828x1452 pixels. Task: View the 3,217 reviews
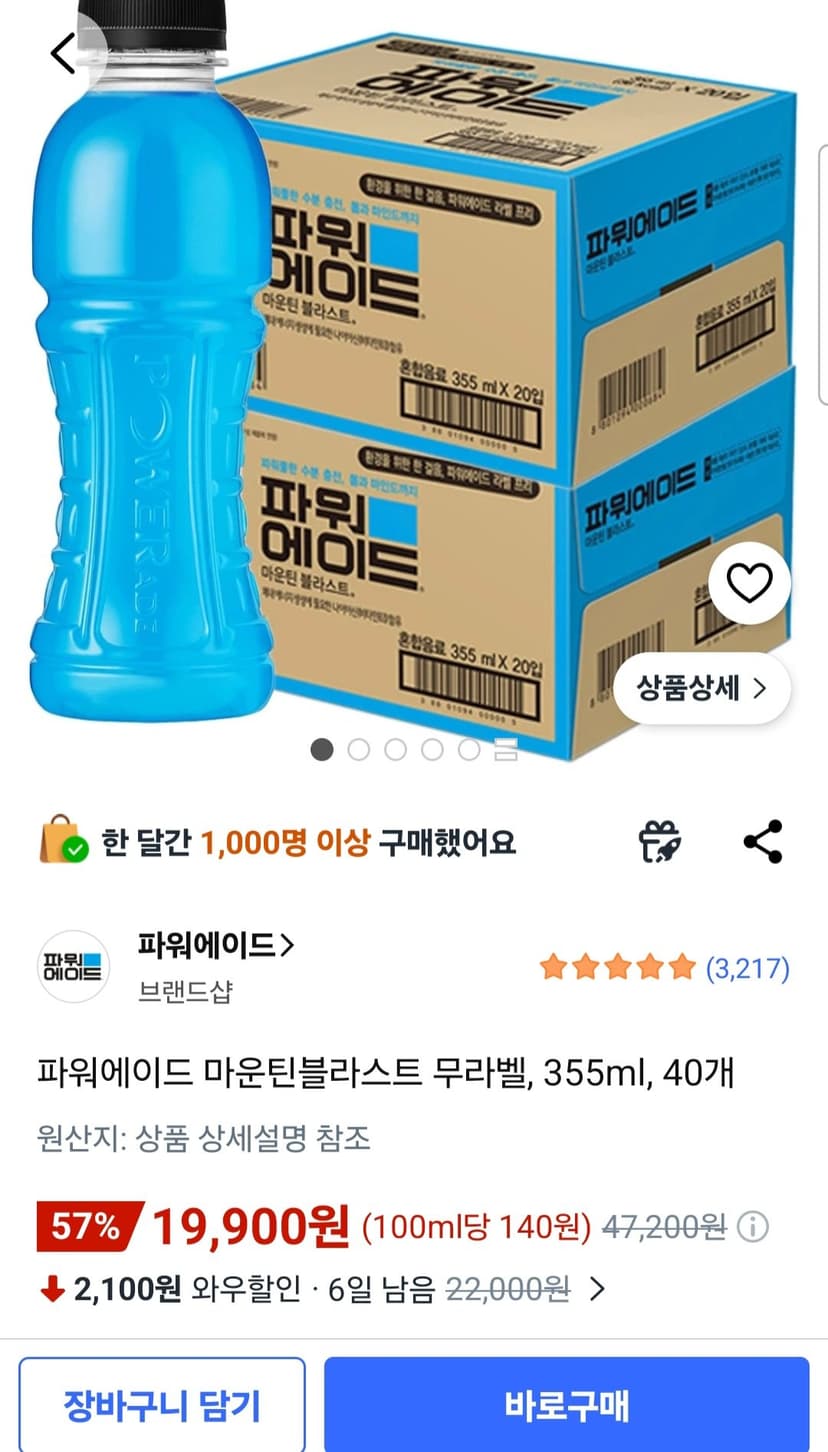click(748, 968)
